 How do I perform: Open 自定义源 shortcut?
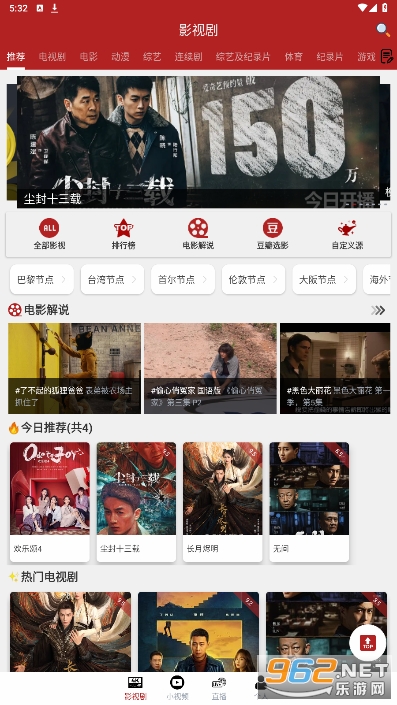[347, 234]
